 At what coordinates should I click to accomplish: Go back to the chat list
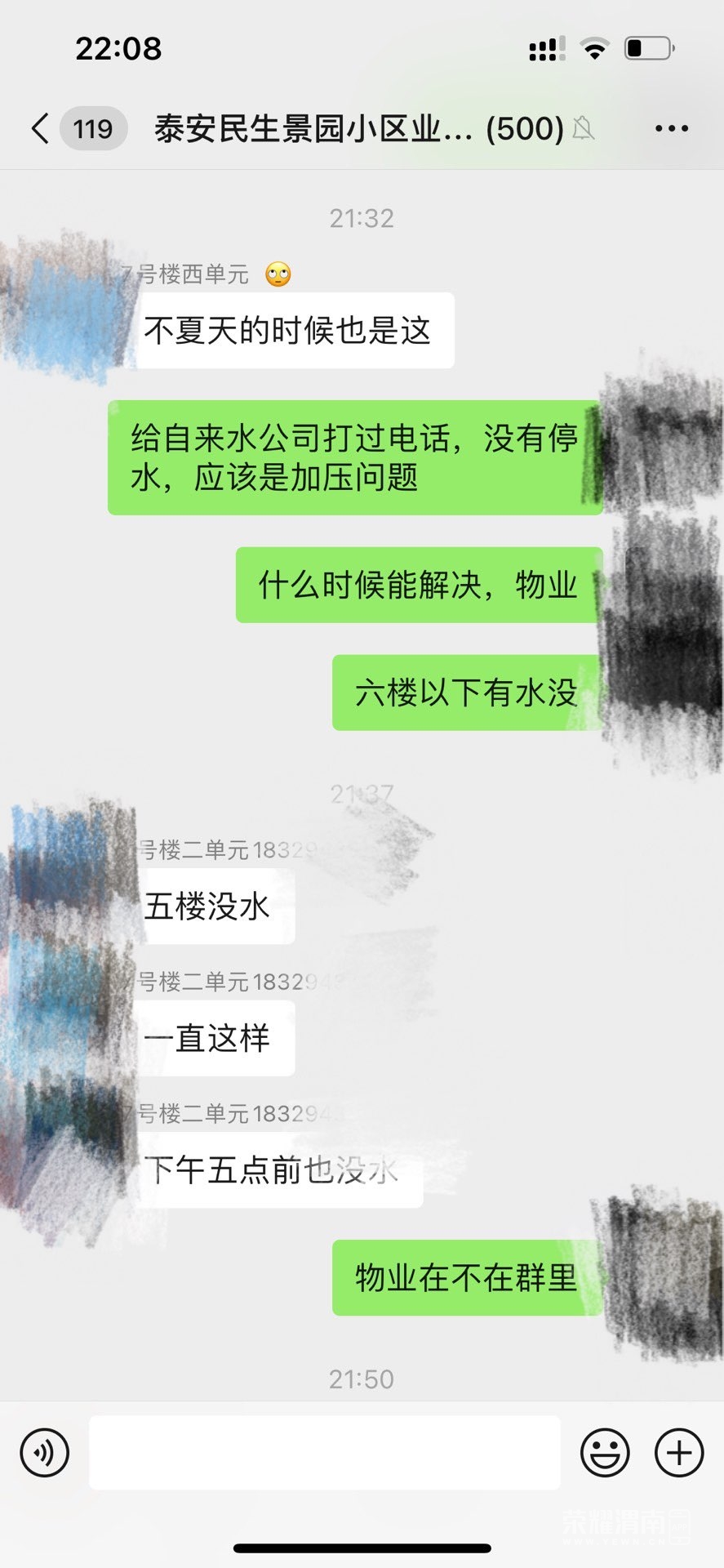(x=41, y=128)
